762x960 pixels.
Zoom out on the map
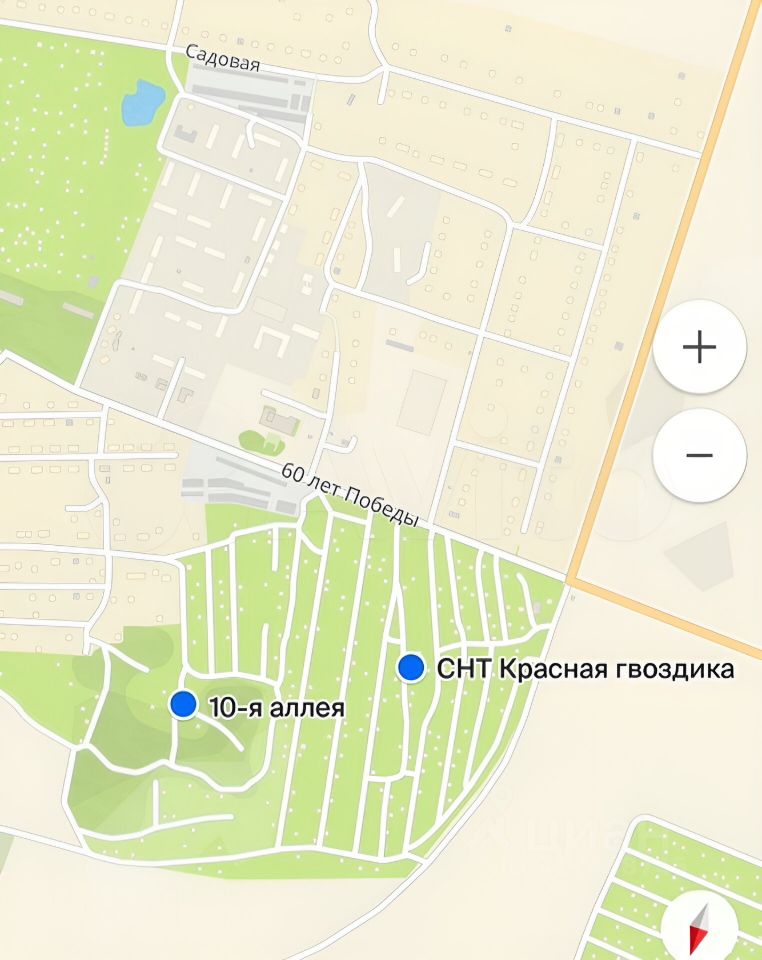[x=699, y=455]
